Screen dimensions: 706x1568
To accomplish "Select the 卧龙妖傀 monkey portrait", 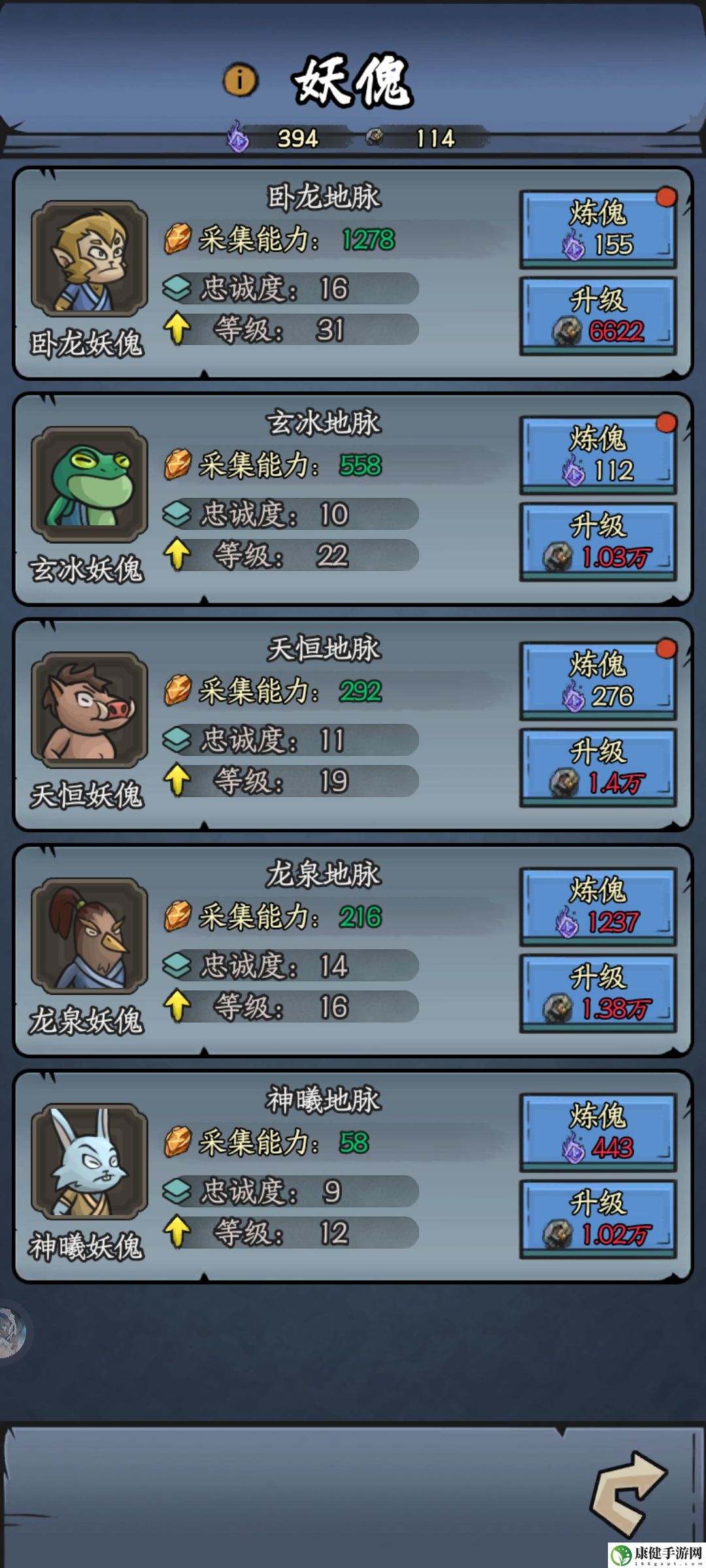I will 90,259.
